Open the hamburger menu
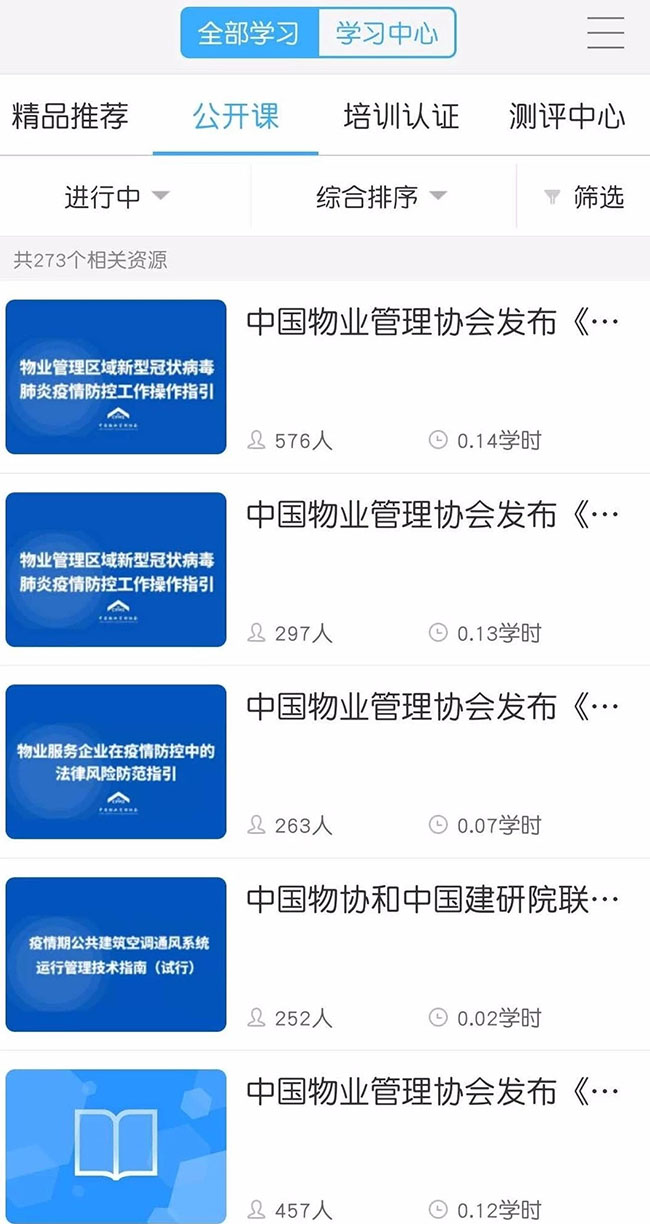Image resolution: width=650 pixels, height=1224 pixels. (x=606, y=34)
